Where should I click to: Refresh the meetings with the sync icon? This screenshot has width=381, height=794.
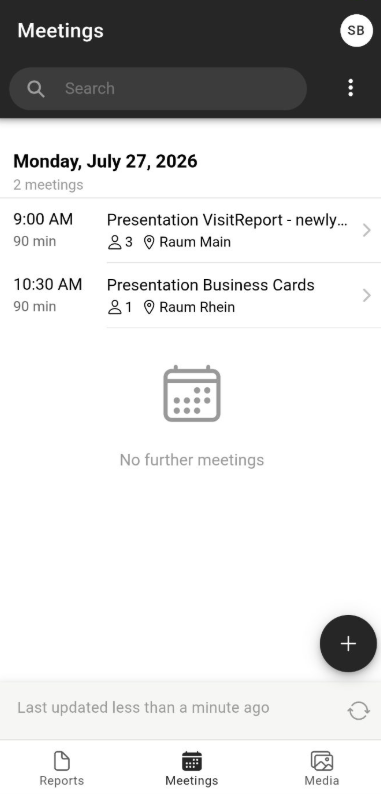coord(358,710)
